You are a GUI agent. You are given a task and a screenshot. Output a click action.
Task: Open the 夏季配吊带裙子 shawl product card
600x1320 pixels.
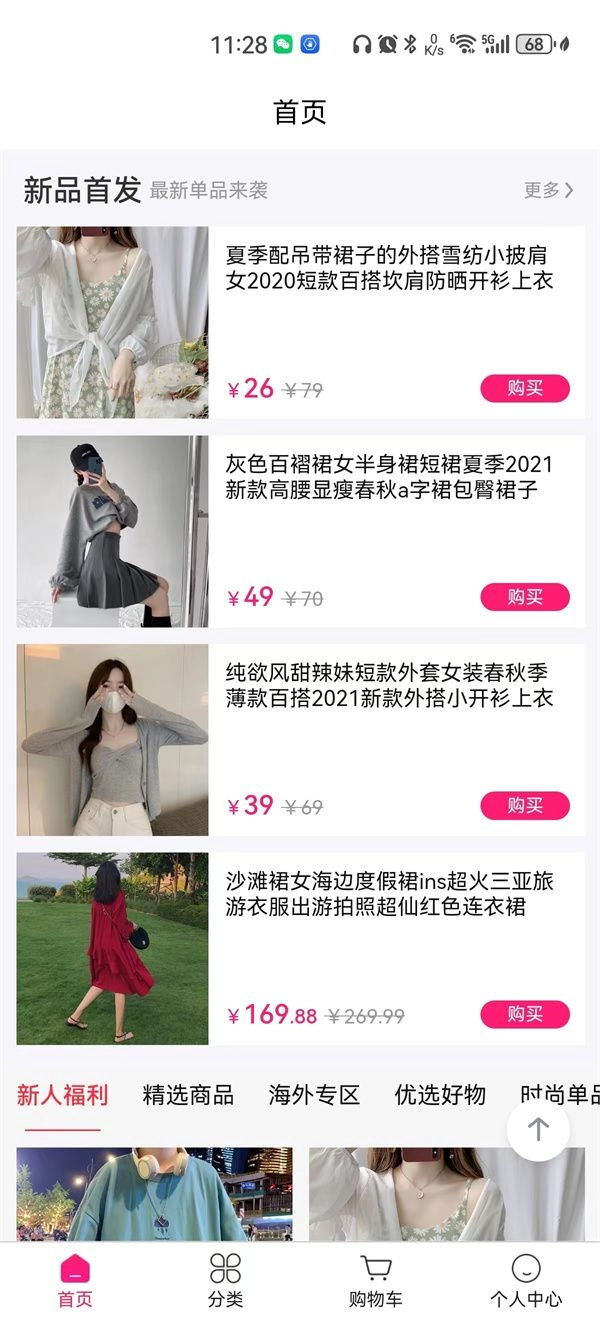click(x=390, y=268)
